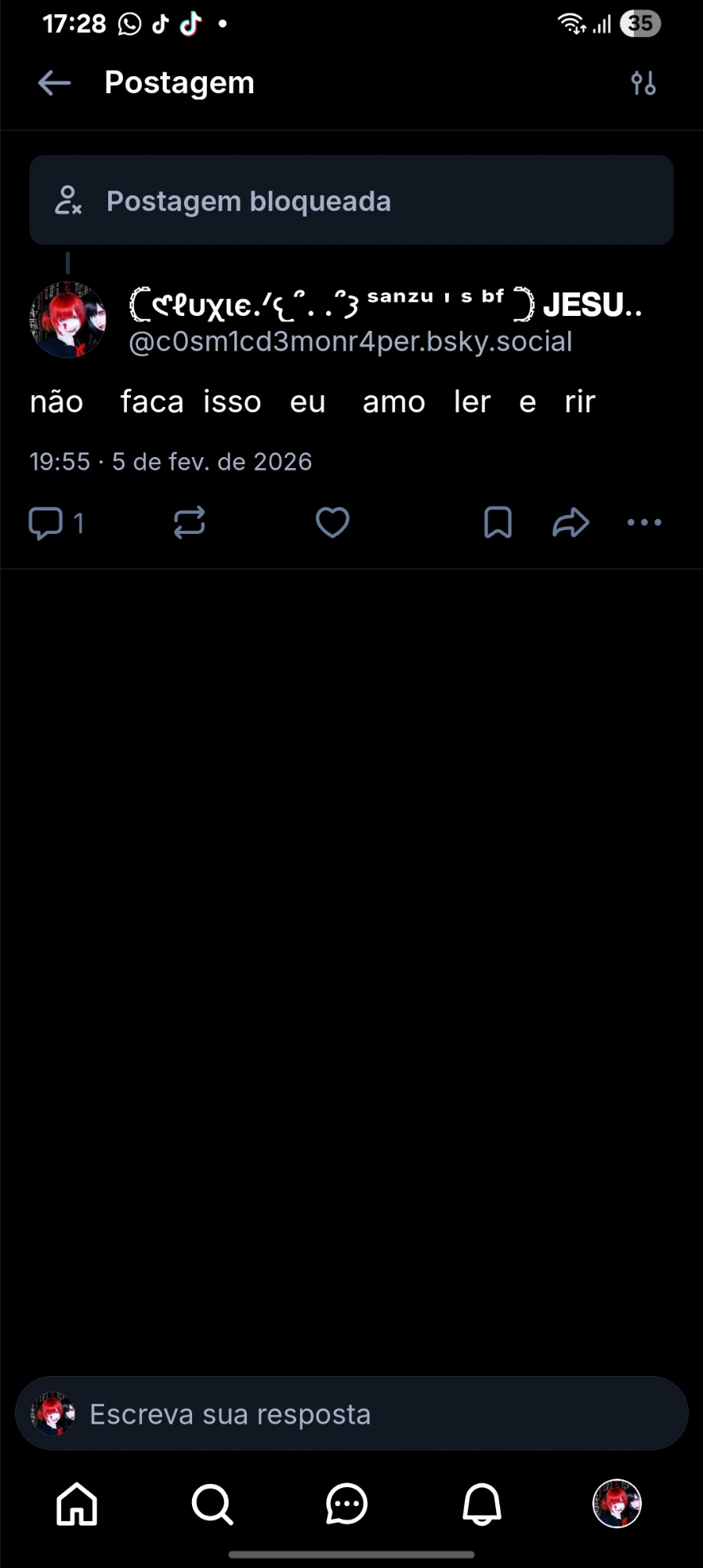Open the @c0sm1cd3monr4per.bsky.social profile handle
Image resolution: width=703 pixels, height=1568 pixels.
tap(350, 342)
